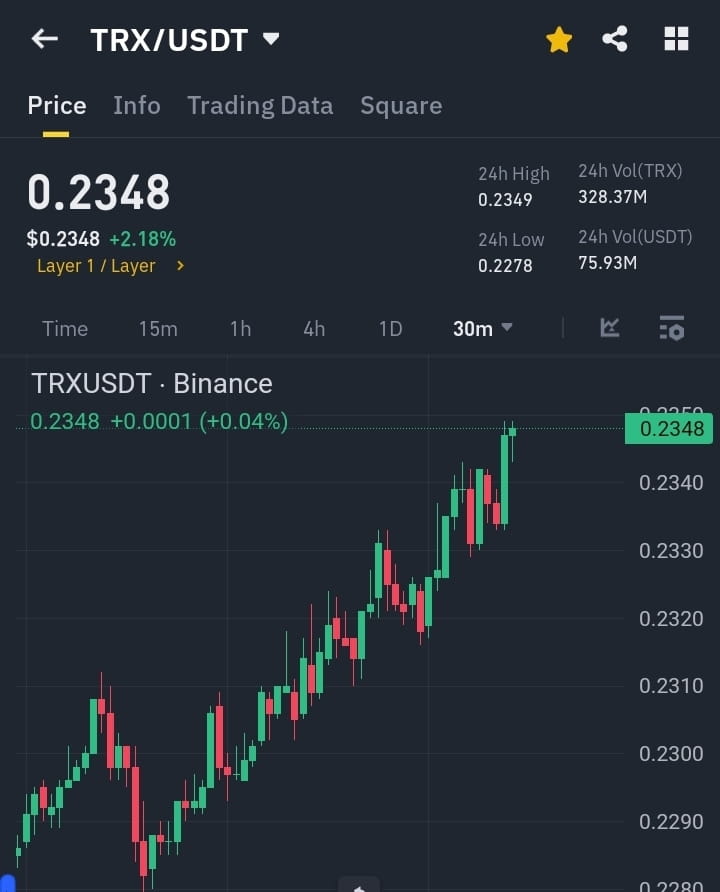720x892 pixels.
Task: Toggle the favorite star for TRX/USDT
Action: tap(558, 39)
